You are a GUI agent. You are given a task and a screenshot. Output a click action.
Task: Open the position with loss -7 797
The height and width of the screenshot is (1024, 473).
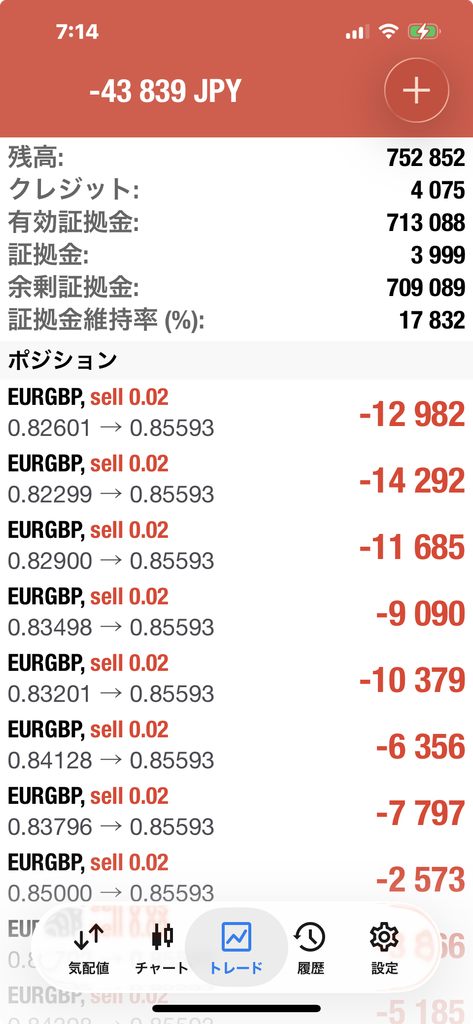236,811
